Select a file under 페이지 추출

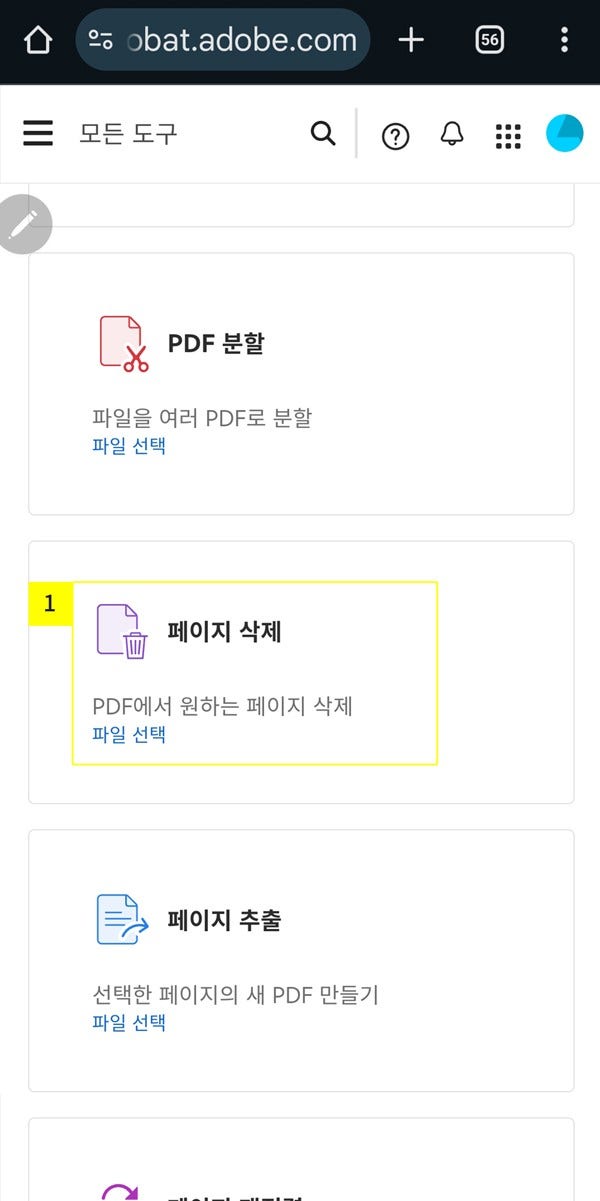[129, 1022]
